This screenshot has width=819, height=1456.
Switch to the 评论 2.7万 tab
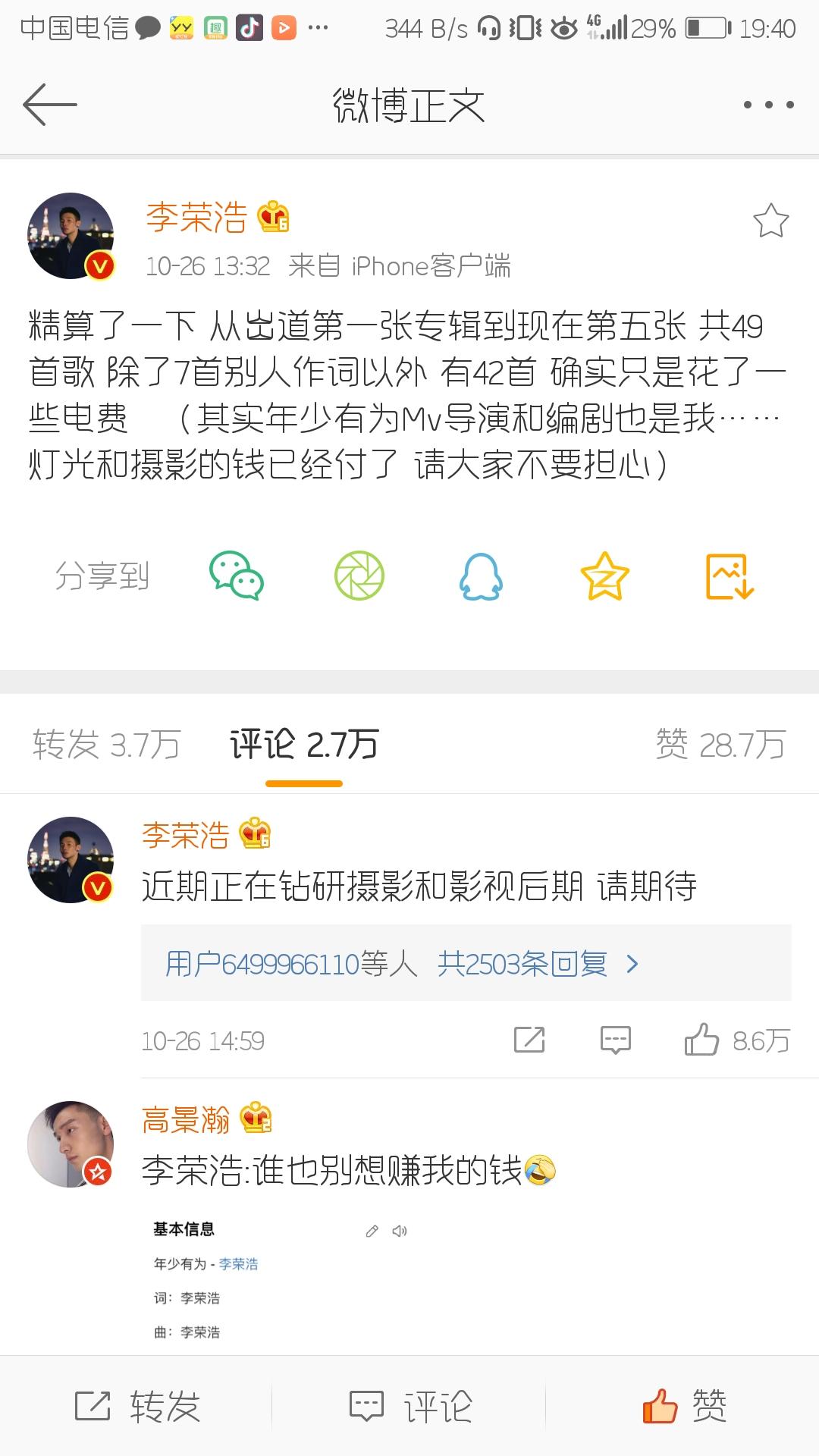click(x=304, y=745)
